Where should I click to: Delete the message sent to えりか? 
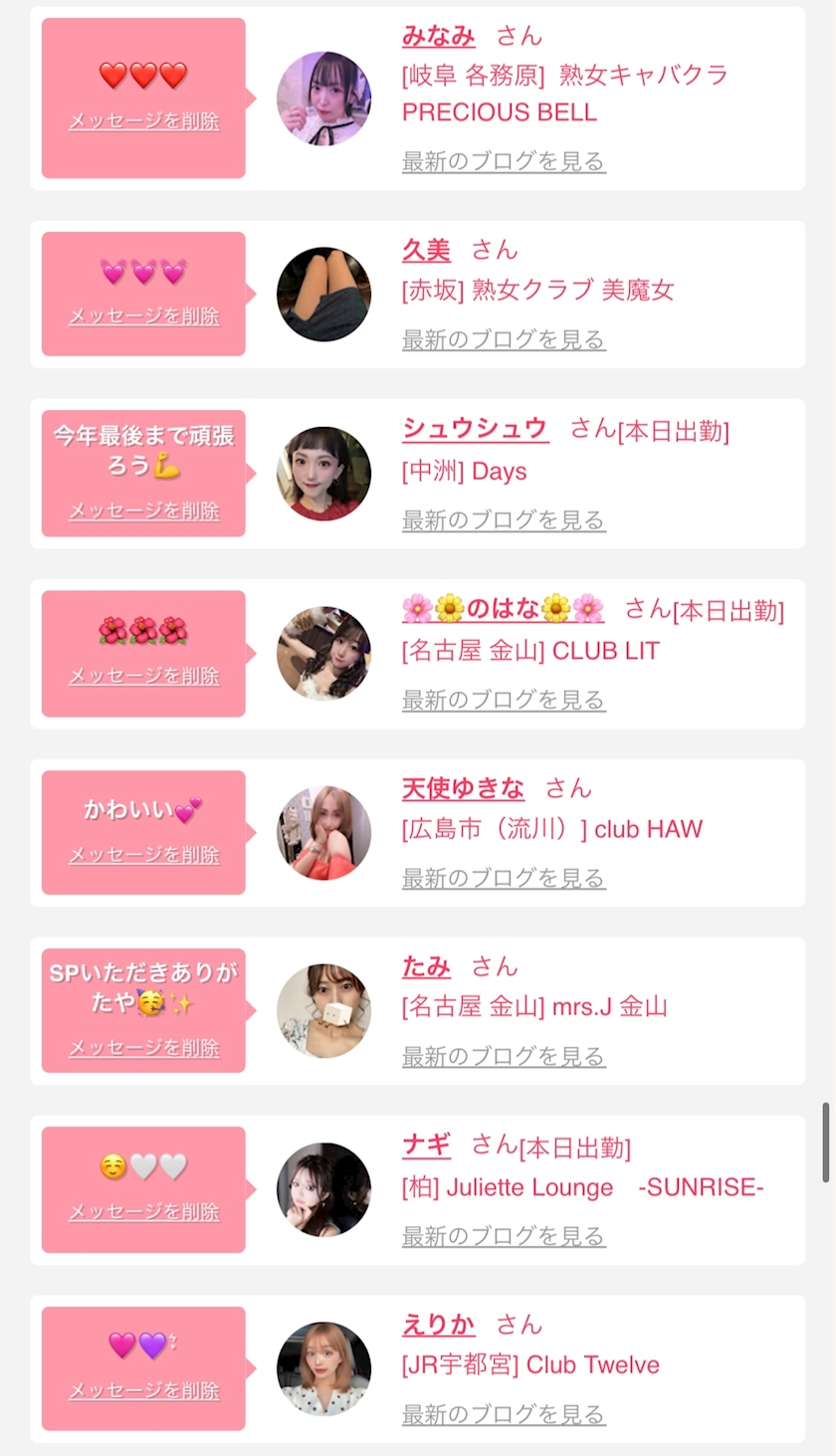coord(144,1391)
